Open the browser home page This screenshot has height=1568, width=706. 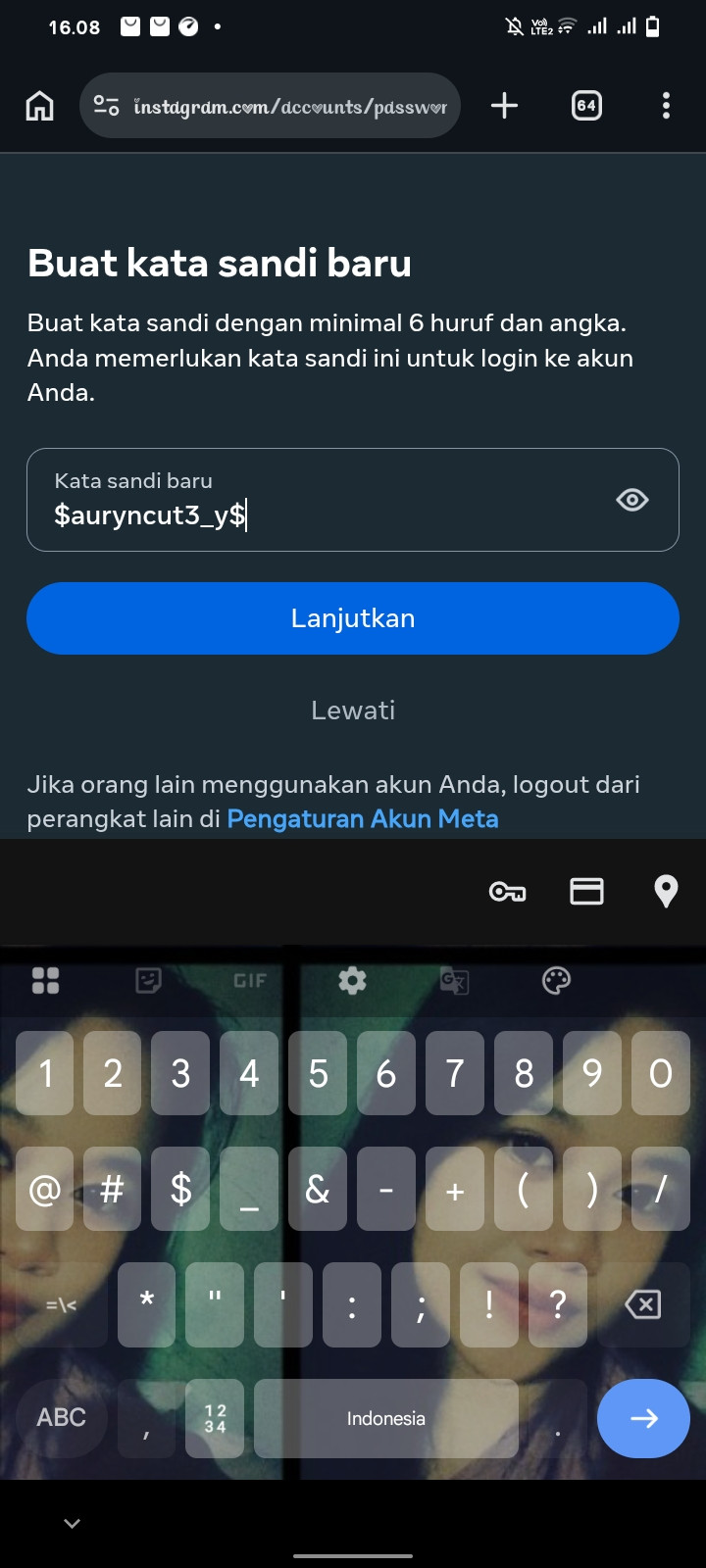pos(40,106)
